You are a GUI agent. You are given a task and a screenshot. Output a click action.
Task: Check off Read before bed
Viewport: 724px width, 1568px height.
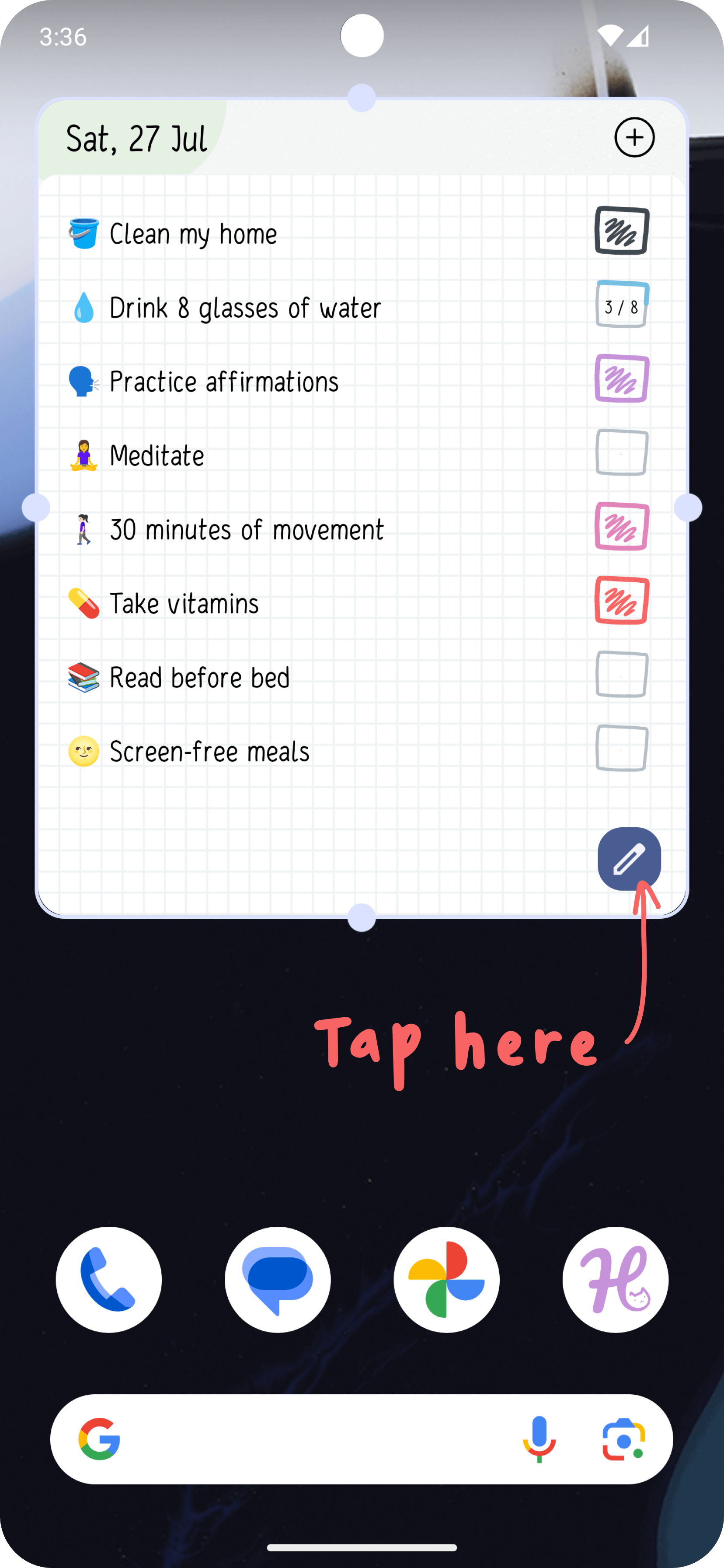tap(621, 675)
